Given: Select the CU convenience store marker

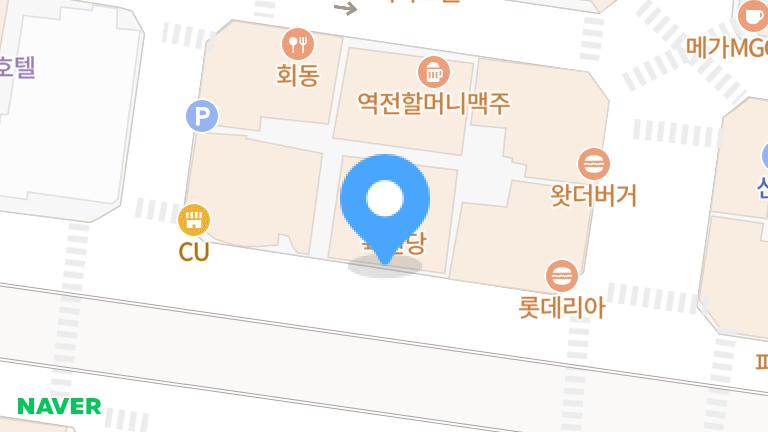Looking at the screenshot, I should click(x=194, y=220).
